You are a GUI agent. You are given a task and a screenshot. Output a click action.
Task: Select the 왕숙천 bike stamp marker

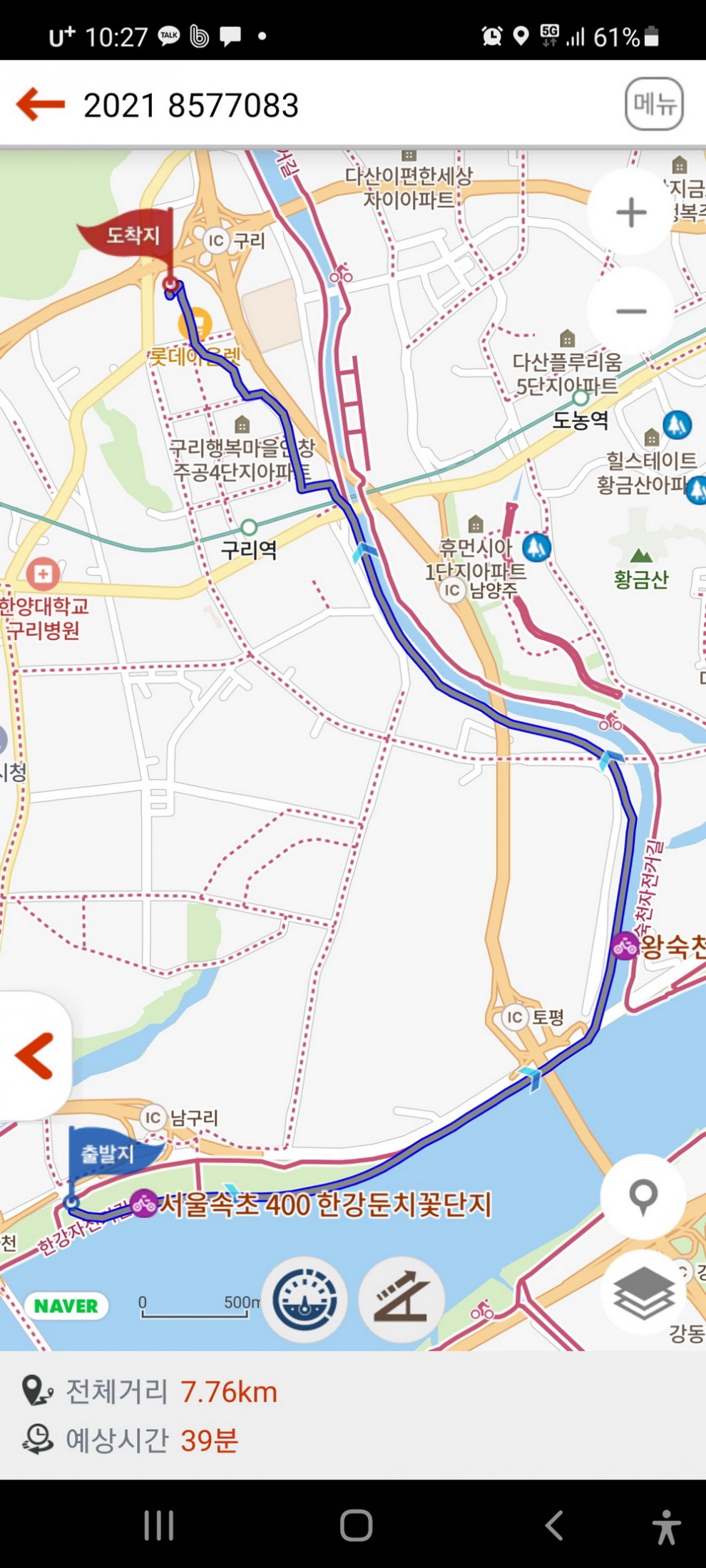pyautogui.click(x=625, y=946)
